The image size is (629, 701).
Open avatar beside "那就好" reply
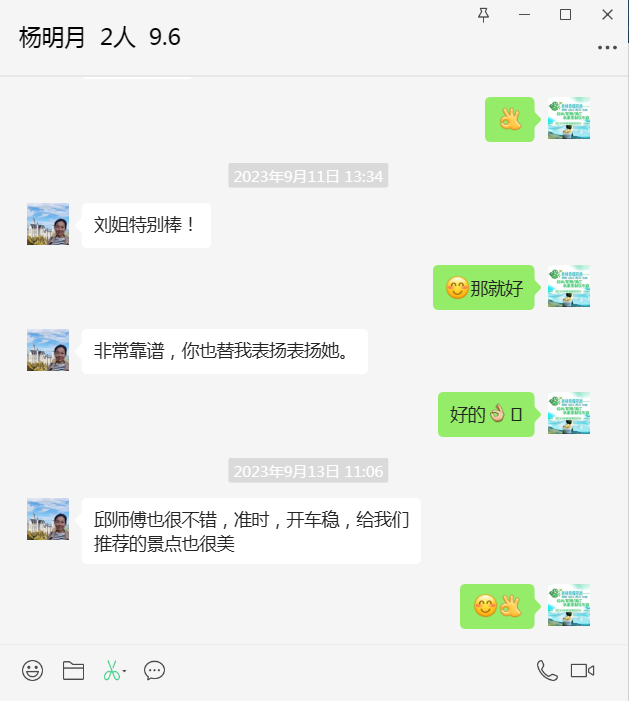569,286
